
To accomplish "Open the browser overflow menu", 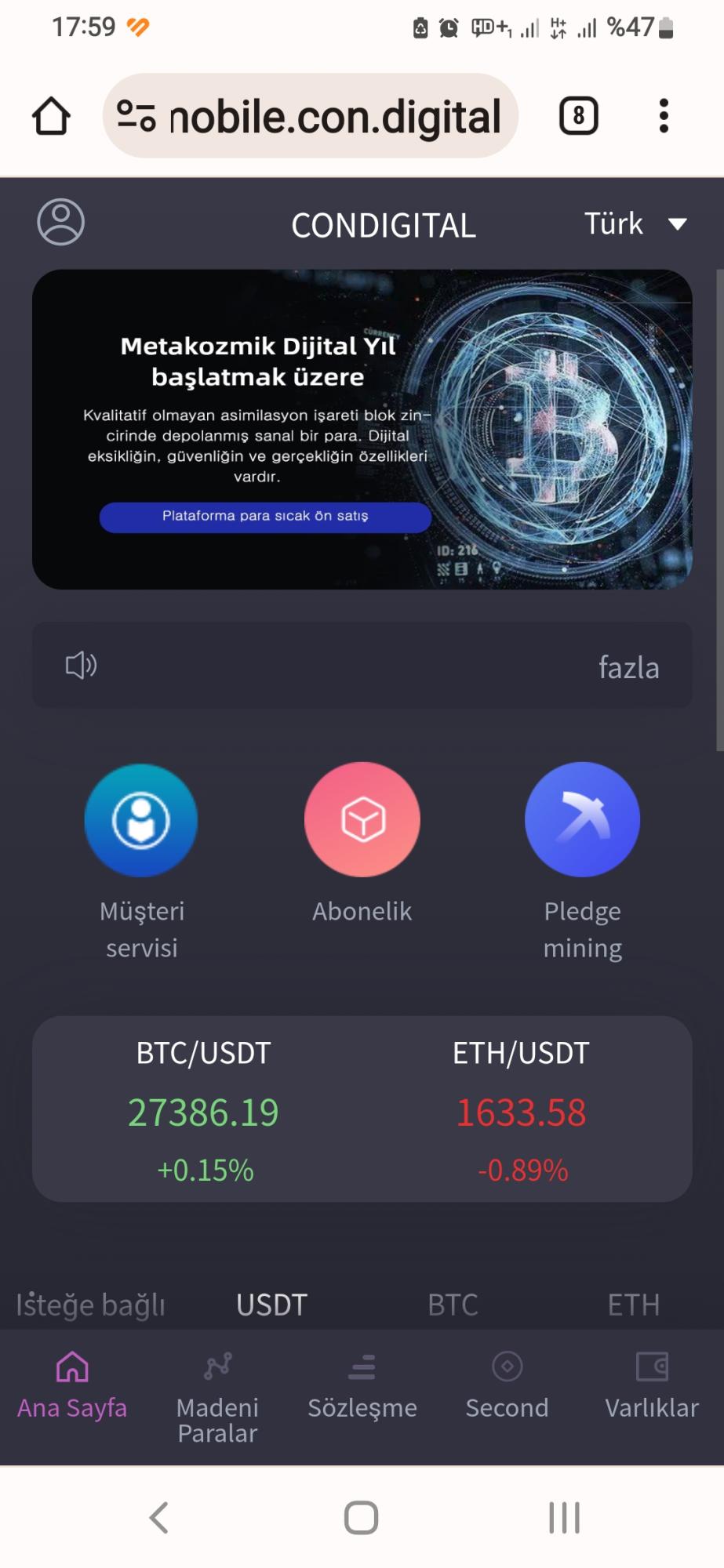I will pos(663,115).
